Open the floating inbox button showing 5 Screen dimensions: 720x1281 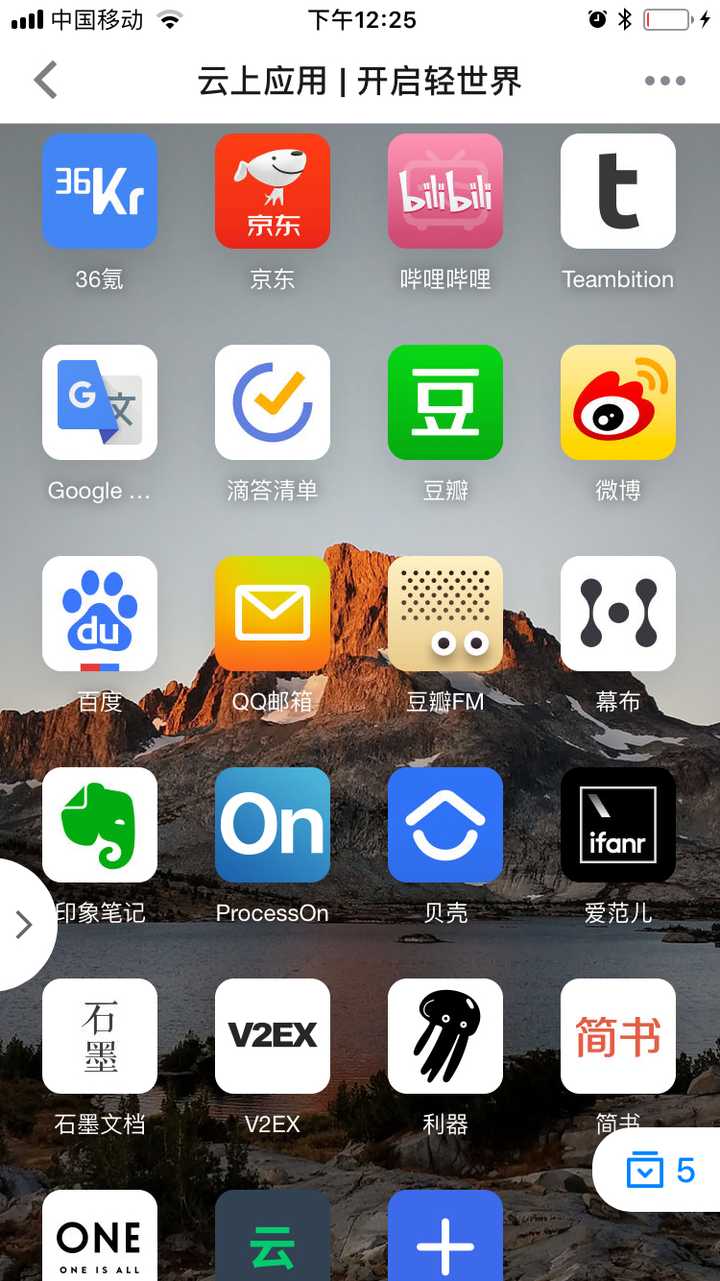pyautogui.click(x=660, y=1170)
